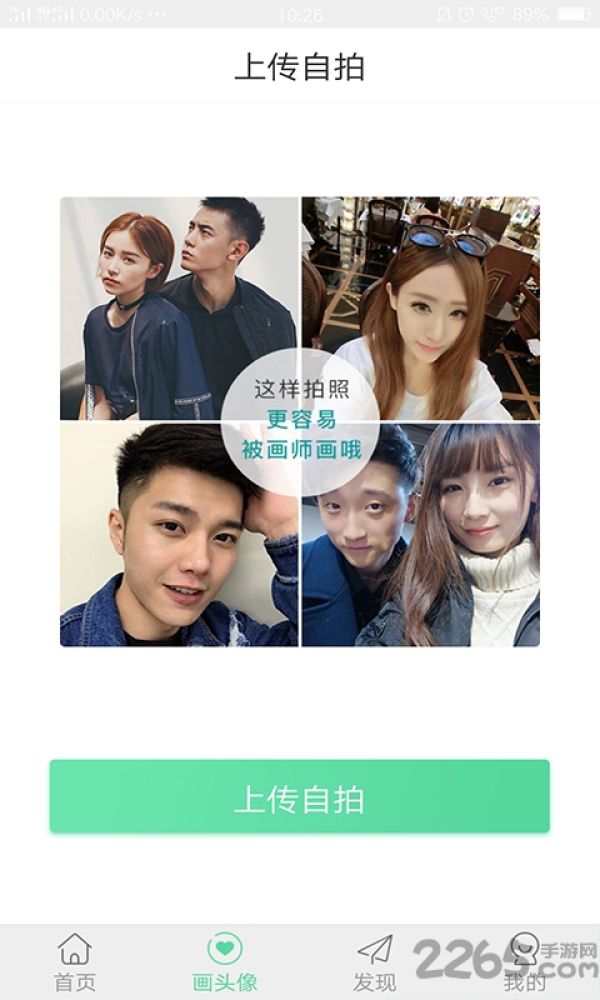Tap the green 上传自拍 upload button
The image size is (600, 1000).
point(300,796)
